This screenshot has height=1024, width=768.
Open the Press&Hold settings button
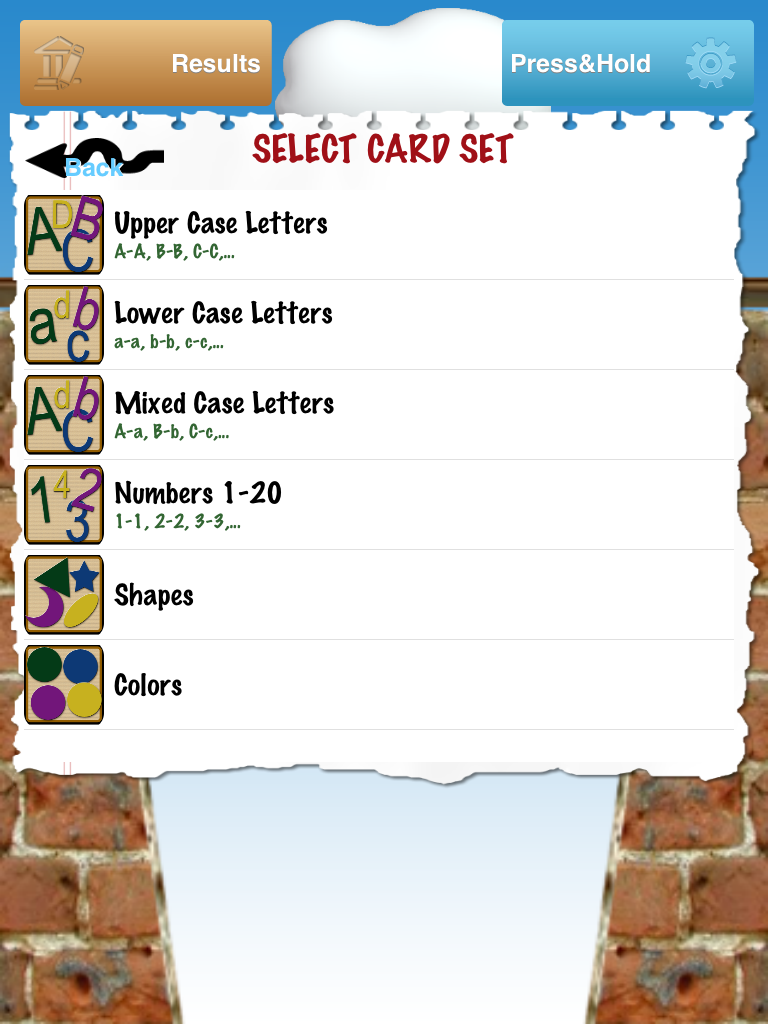click(x=627, y=63)
